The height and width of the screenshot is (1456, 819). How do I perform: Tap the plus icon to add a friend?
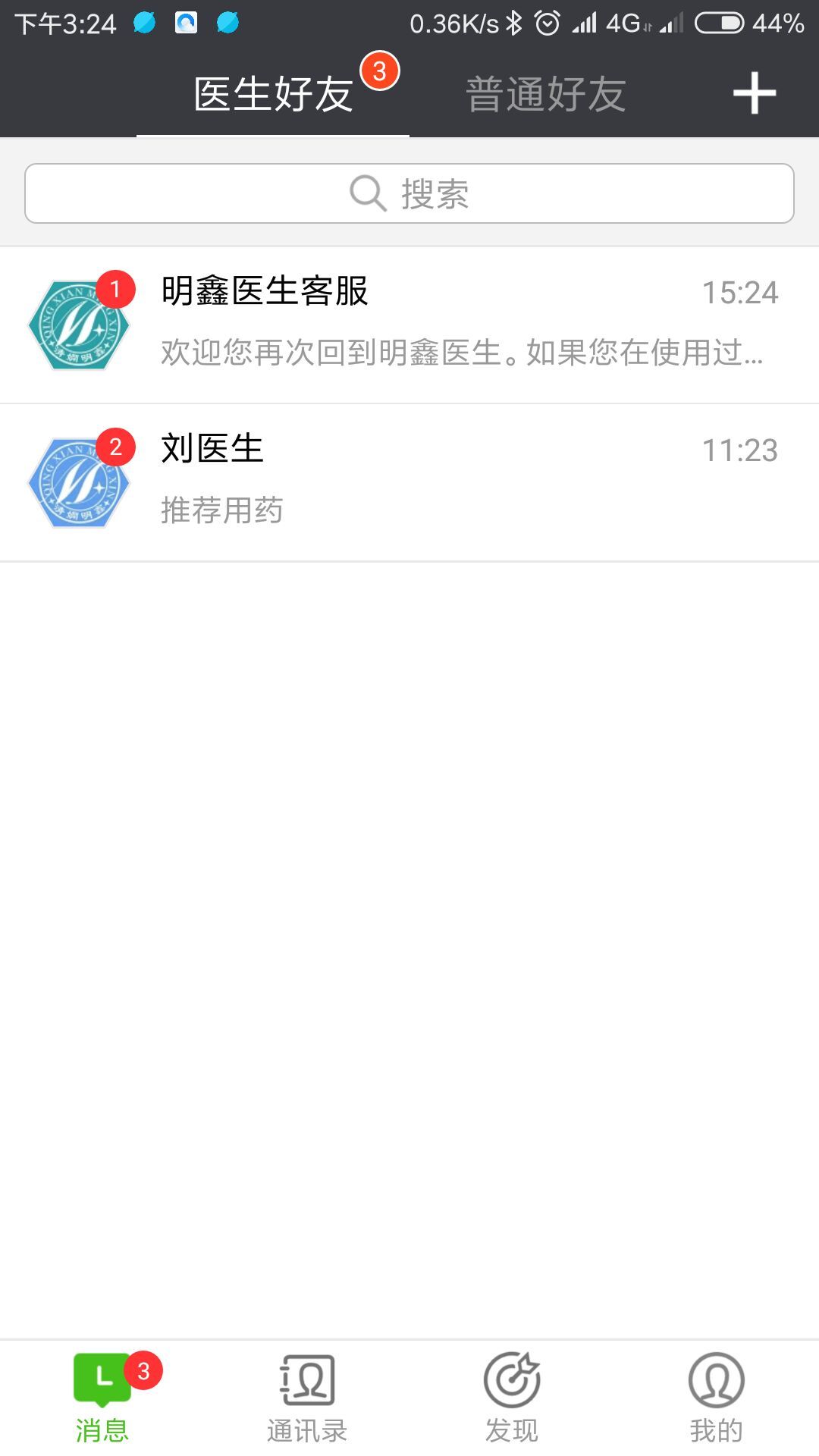point(754,93)
